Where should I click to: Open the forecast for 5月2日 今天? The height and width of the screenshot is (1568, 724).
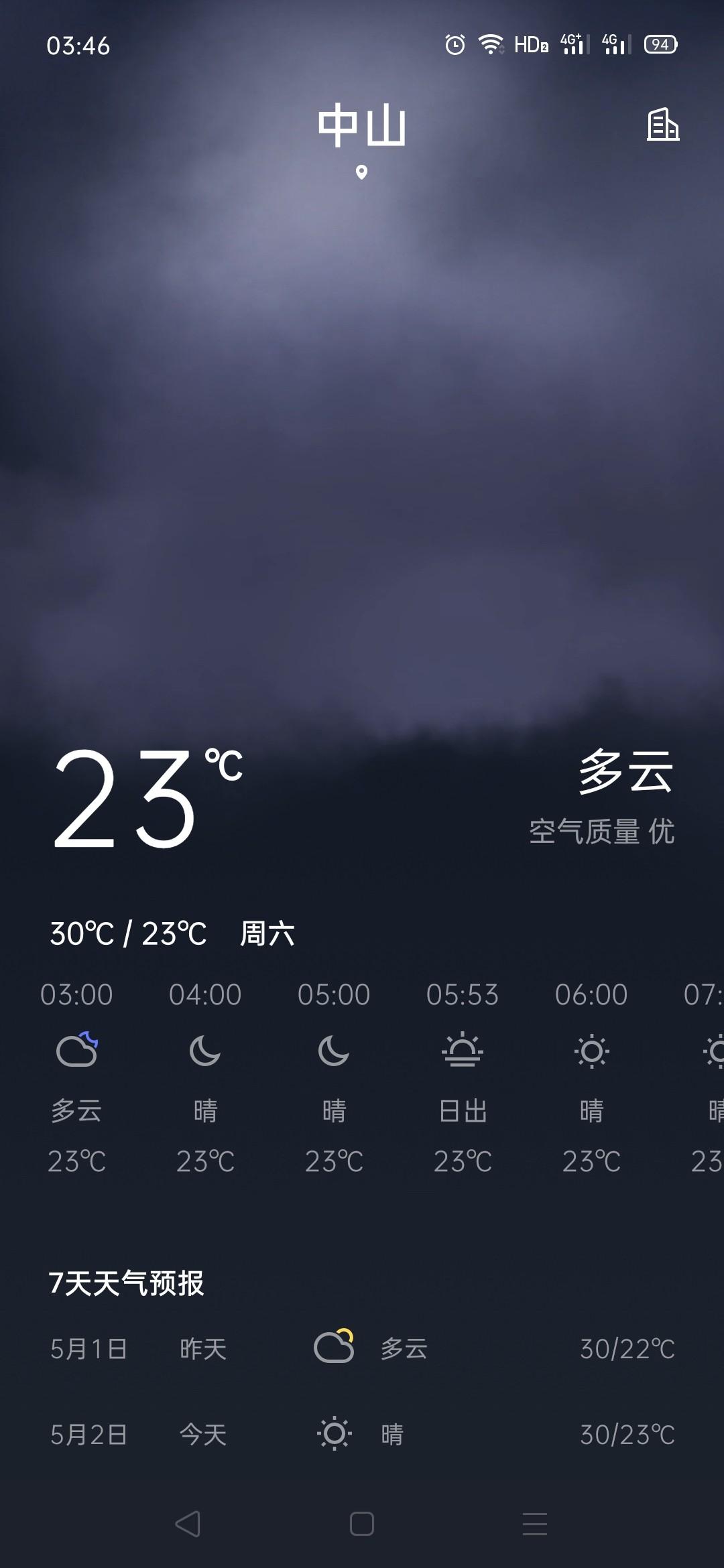click(x=362, y=1434)
